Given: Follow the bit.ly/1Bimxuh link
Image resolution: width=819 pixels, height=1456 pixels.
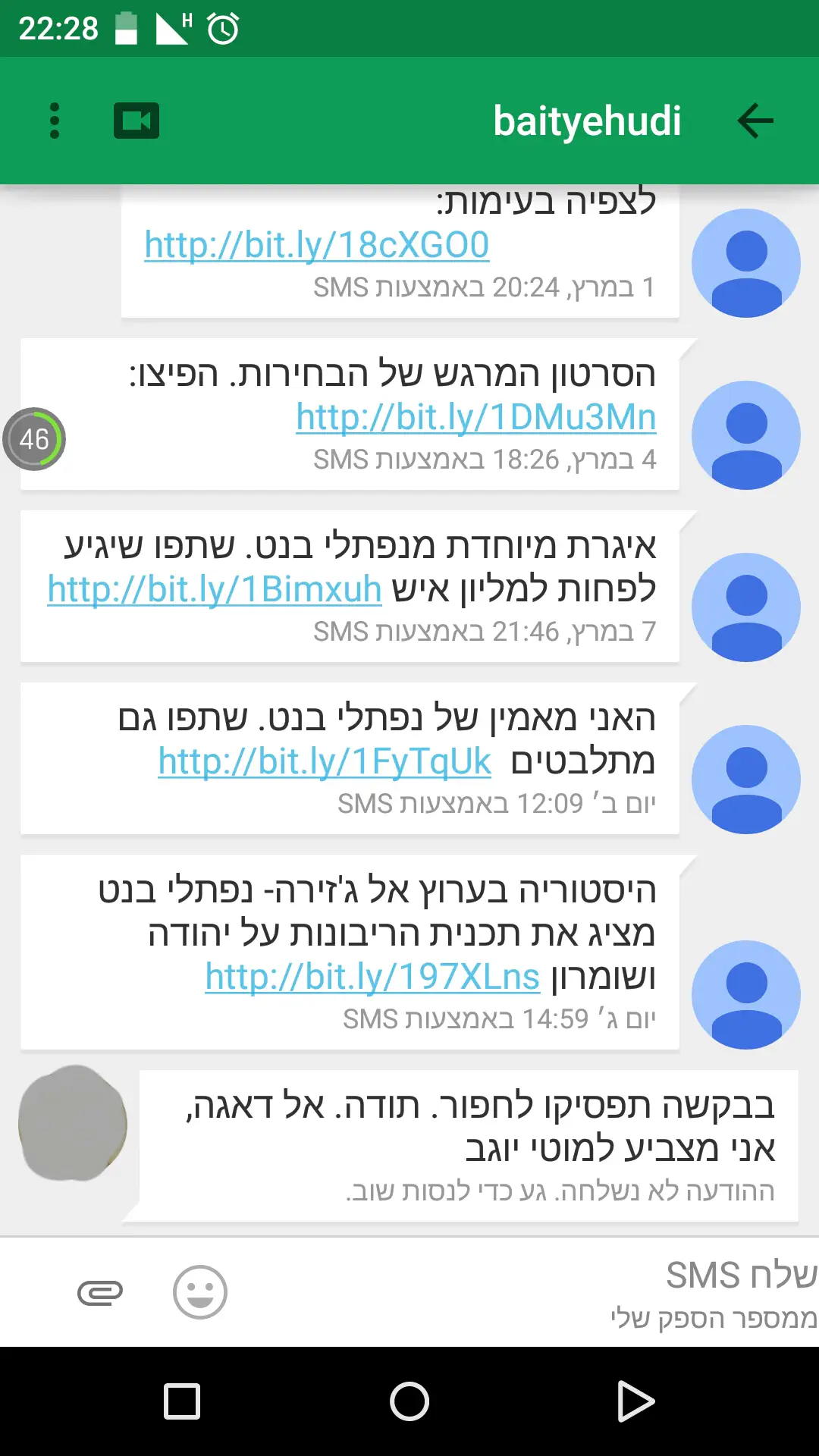Looking at the screenshot, I should click(x=214, y=589).
